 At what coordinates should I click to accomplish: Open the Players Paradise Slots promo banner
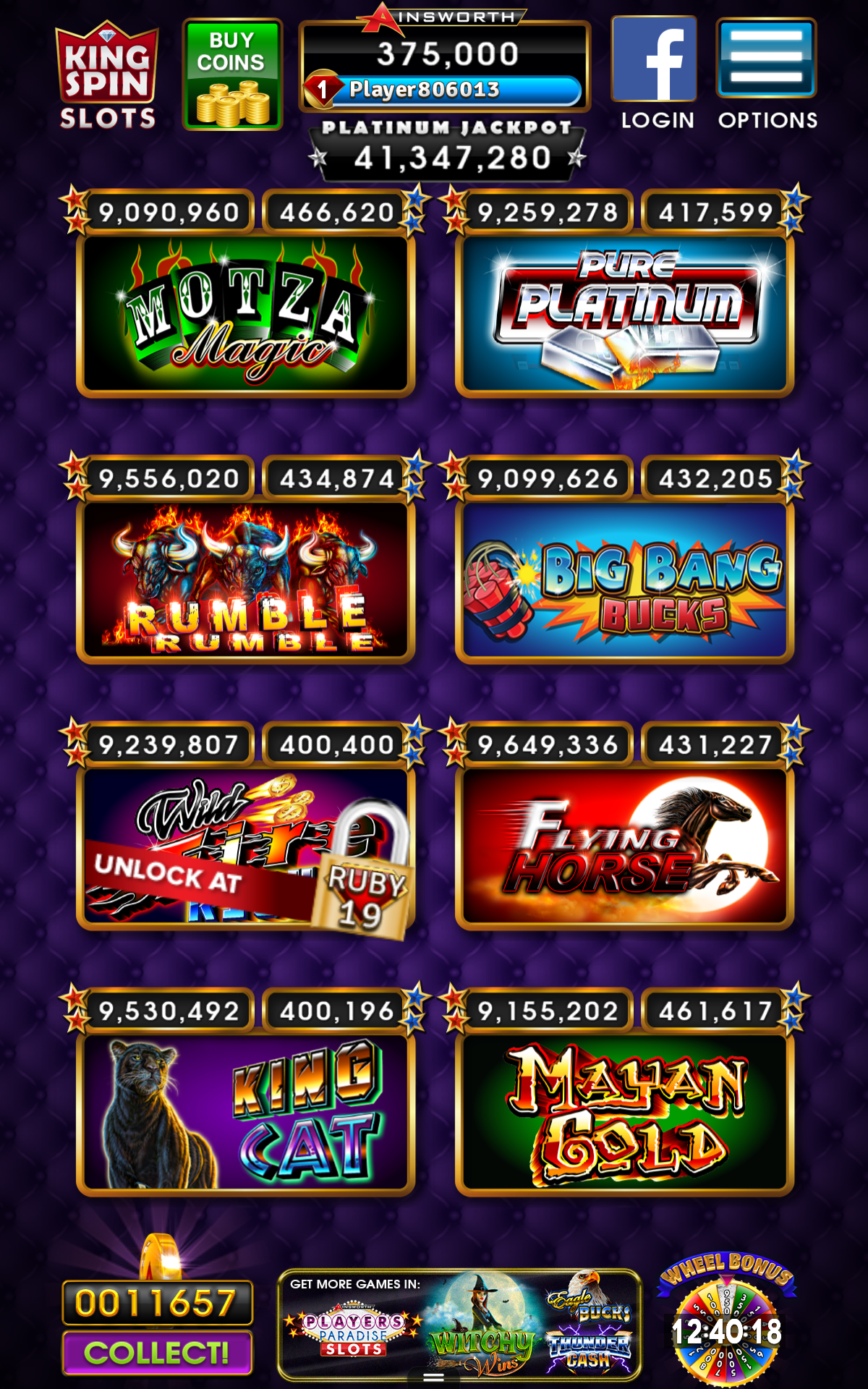tap(459, 1325)
